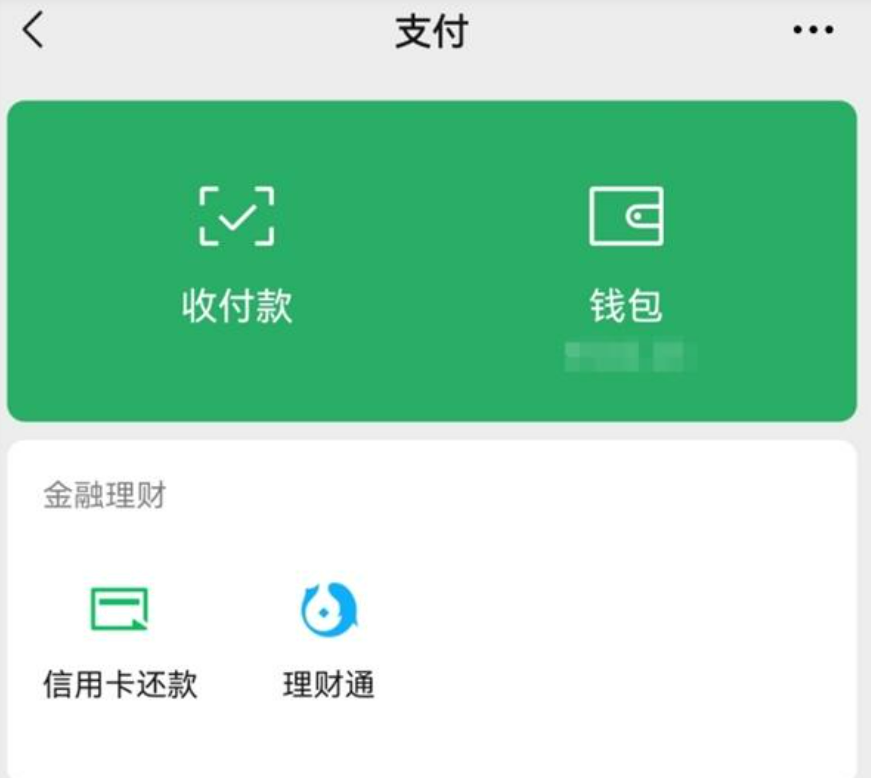Open the three-dot overflow menu

(x=812, y=30)
